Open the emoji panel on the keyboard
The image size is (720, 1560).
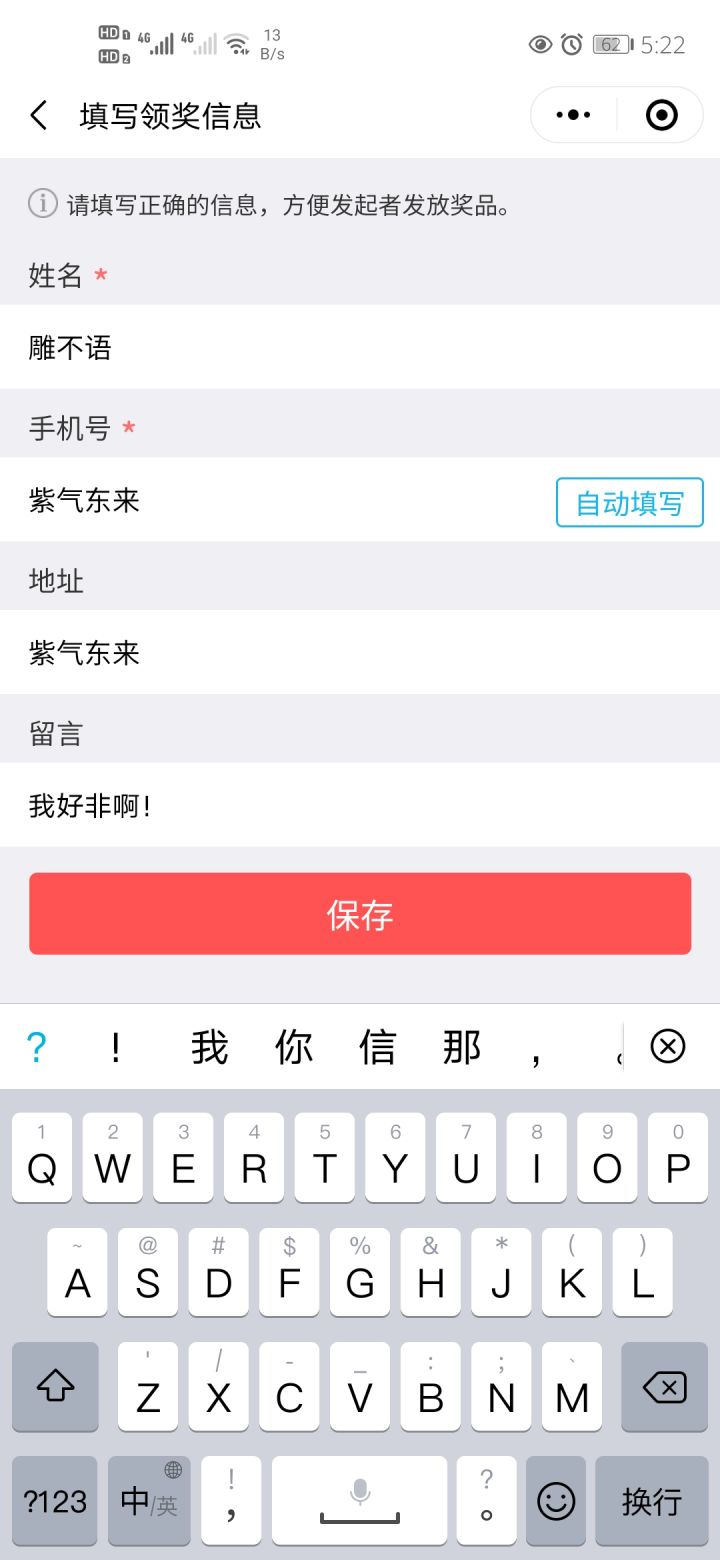556,1500
